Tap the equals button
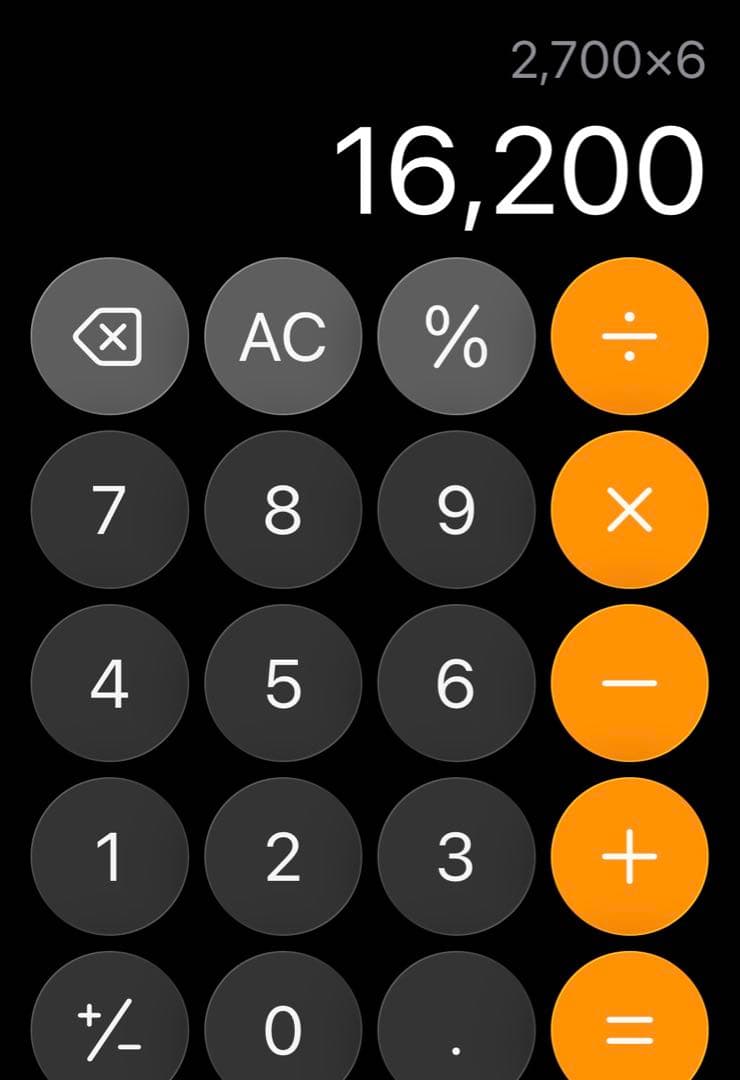740x1080 pixels. point(629,1025)
